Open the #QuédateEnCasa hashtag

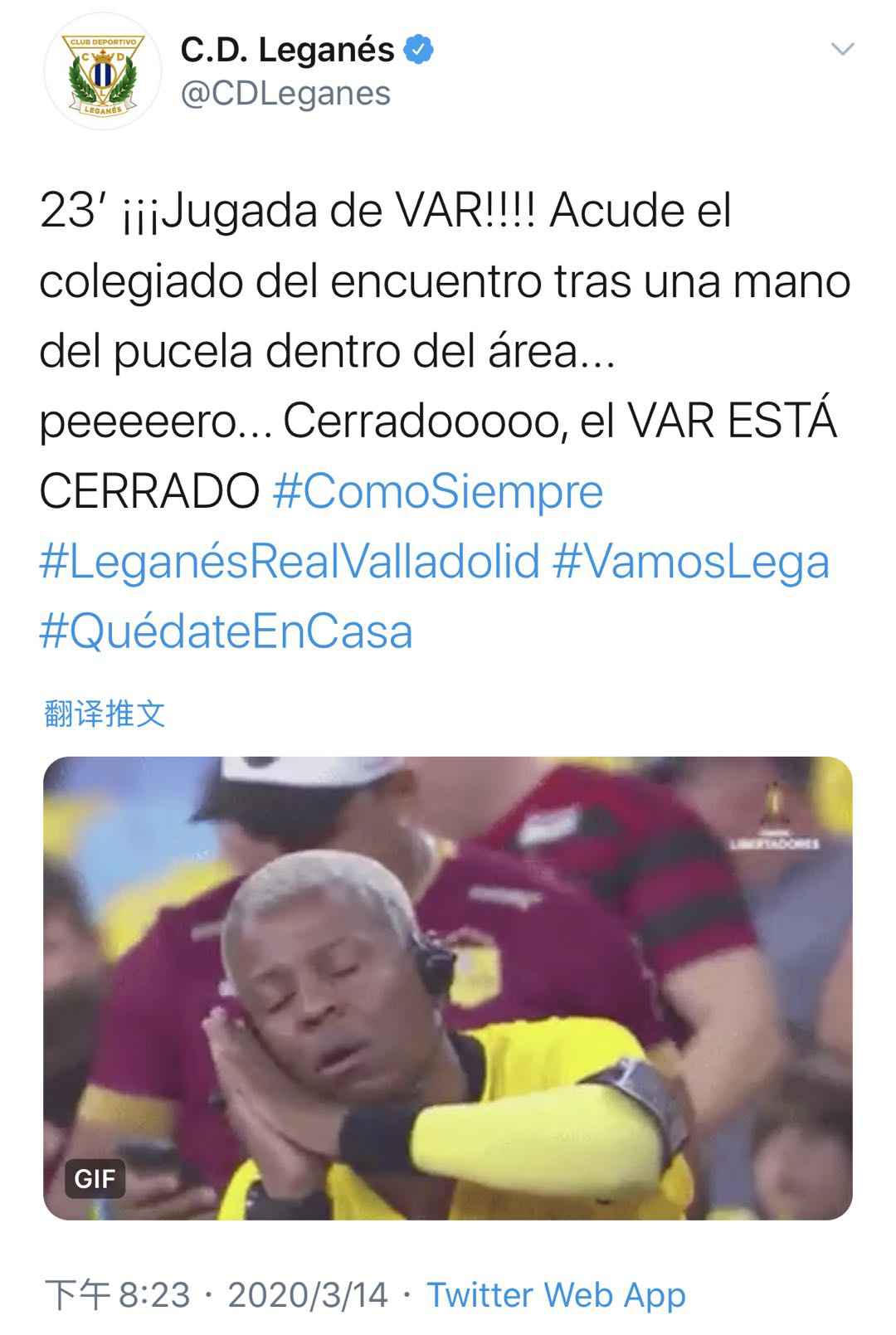tap(226, 632)
